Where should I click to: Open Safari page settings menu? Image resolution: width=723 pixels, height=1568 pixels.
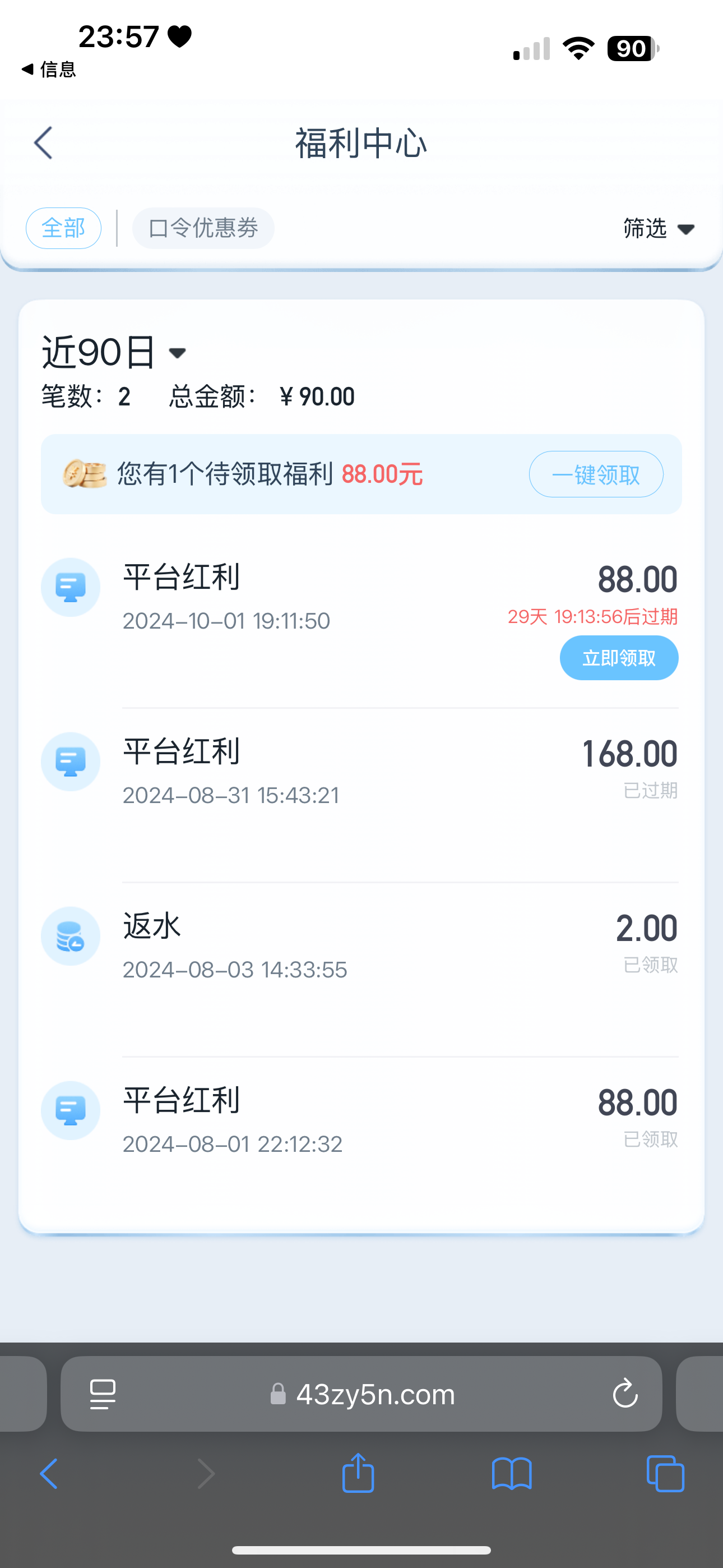pyautogui.click(x=103, y=1394)
